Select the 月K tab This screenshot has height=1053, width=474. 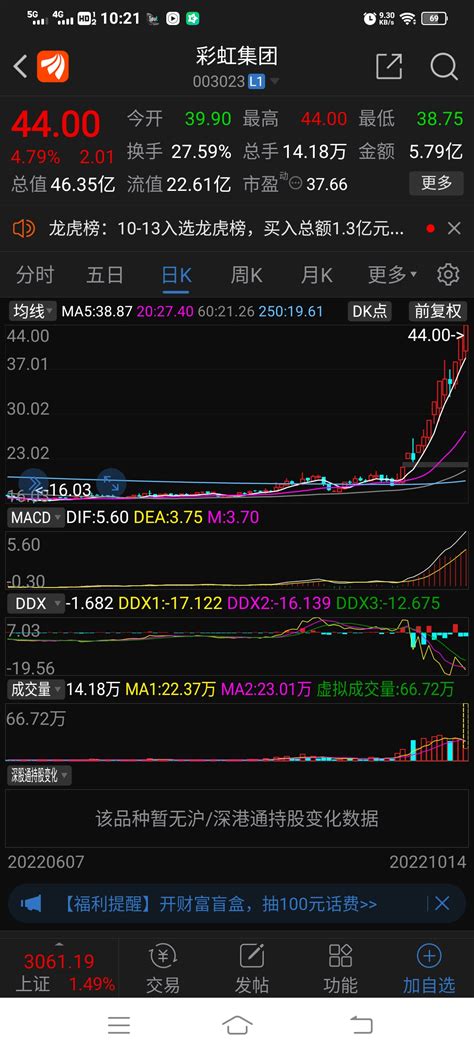[x=316, y=275]
